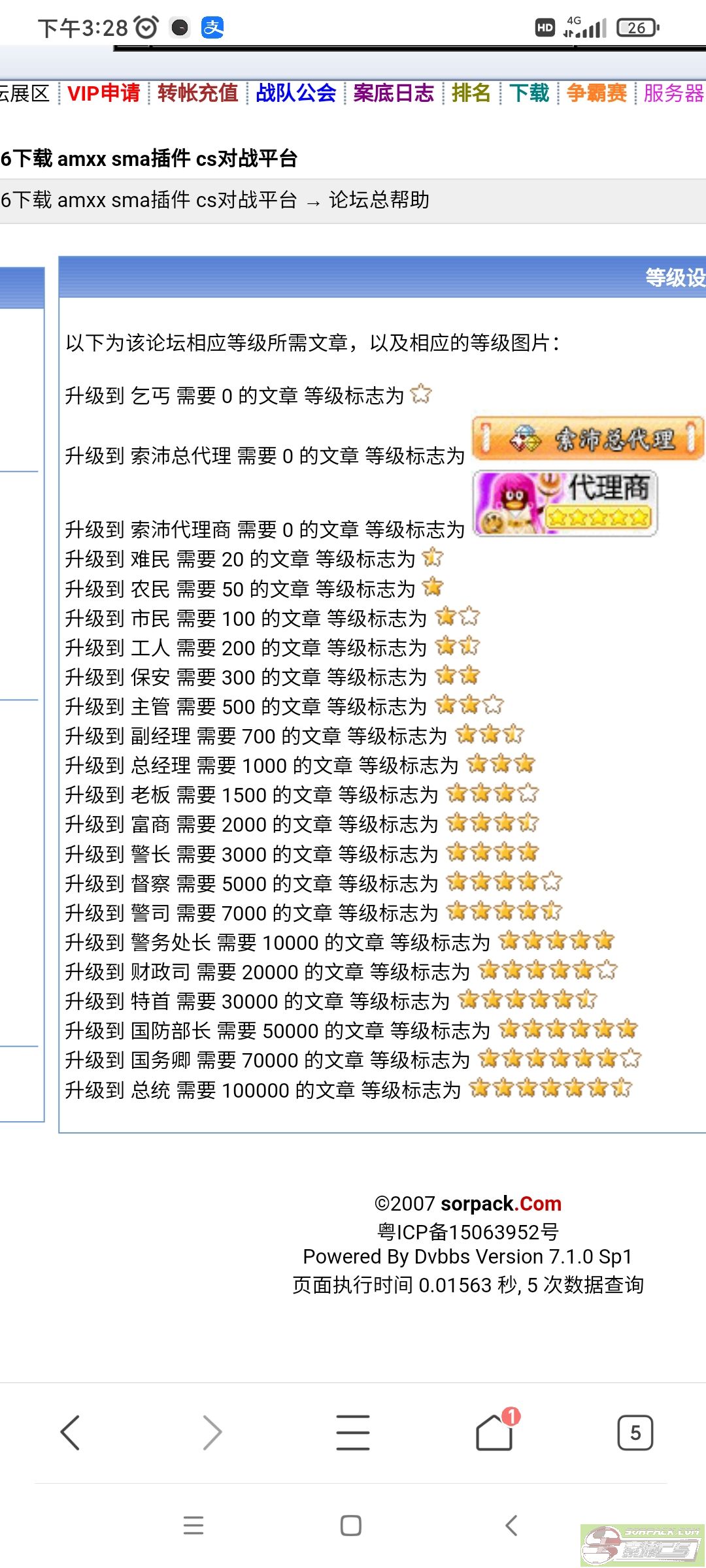The image size is (706, 1568).
Task: Go back to the previous page in browser
Action: [x=70, y=1433]
